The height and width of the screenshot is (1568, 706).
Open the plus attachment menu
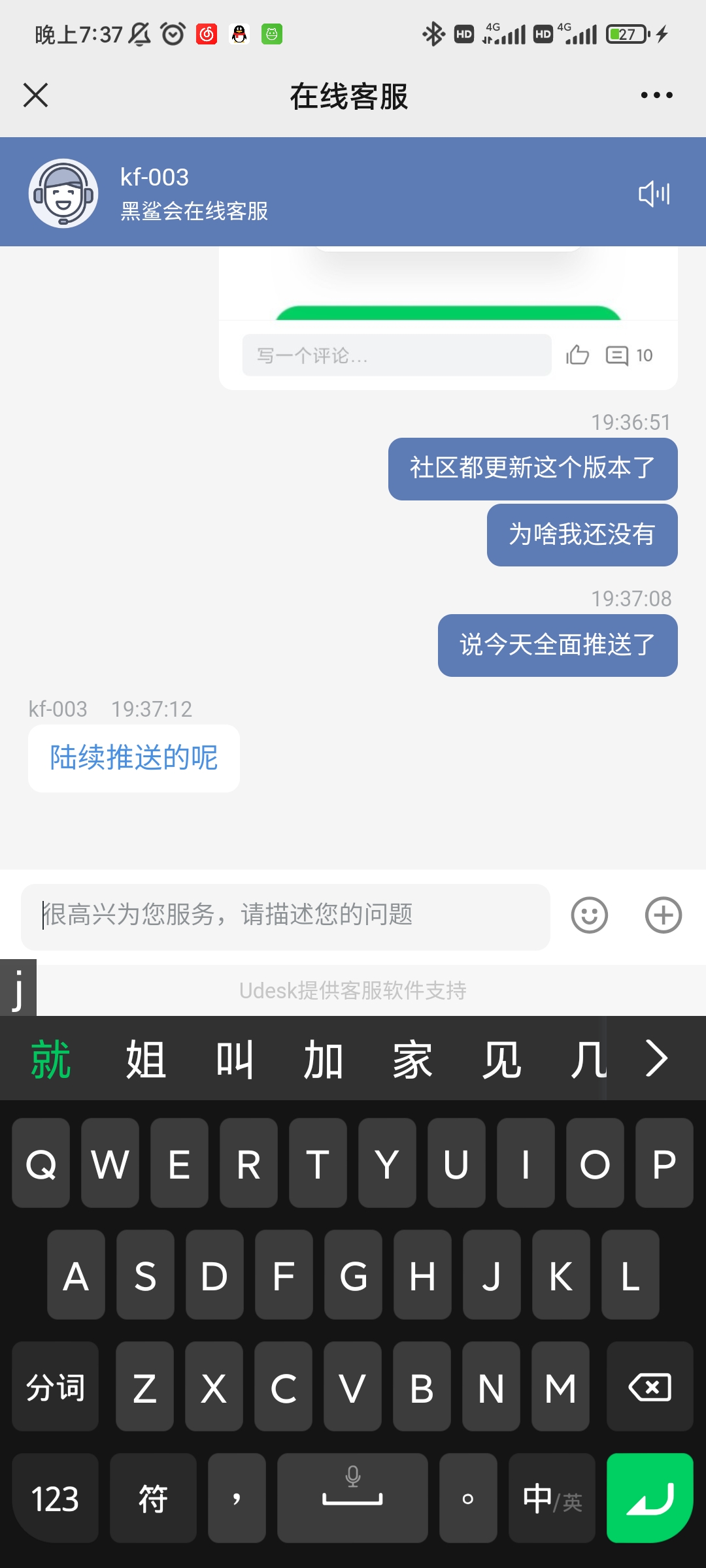(664, 915)
